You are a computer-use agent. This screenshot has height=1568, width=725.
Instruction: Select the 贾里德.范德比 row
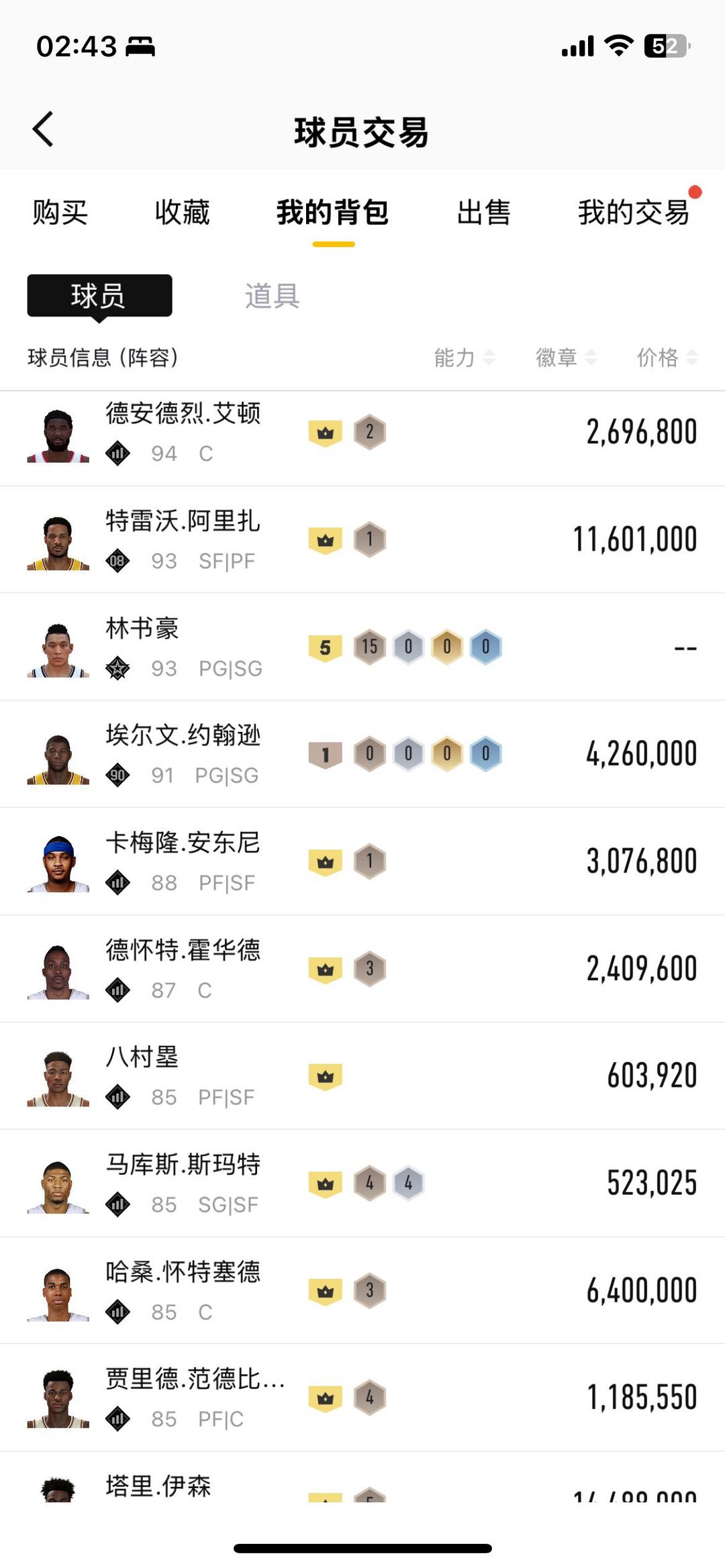click(362, 1399)
